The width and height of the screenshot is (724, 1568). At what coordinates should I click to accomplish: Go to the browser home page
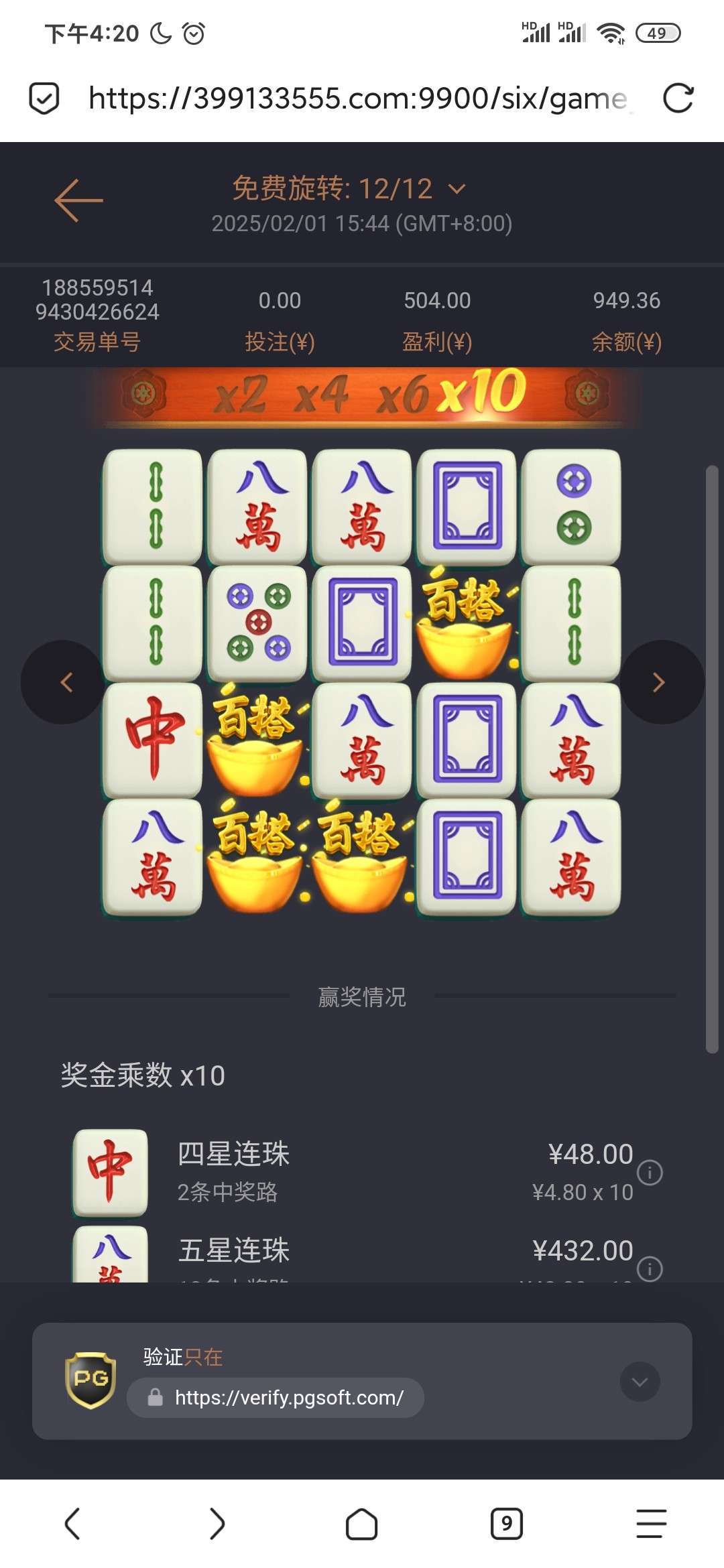tap(361, 1524)
